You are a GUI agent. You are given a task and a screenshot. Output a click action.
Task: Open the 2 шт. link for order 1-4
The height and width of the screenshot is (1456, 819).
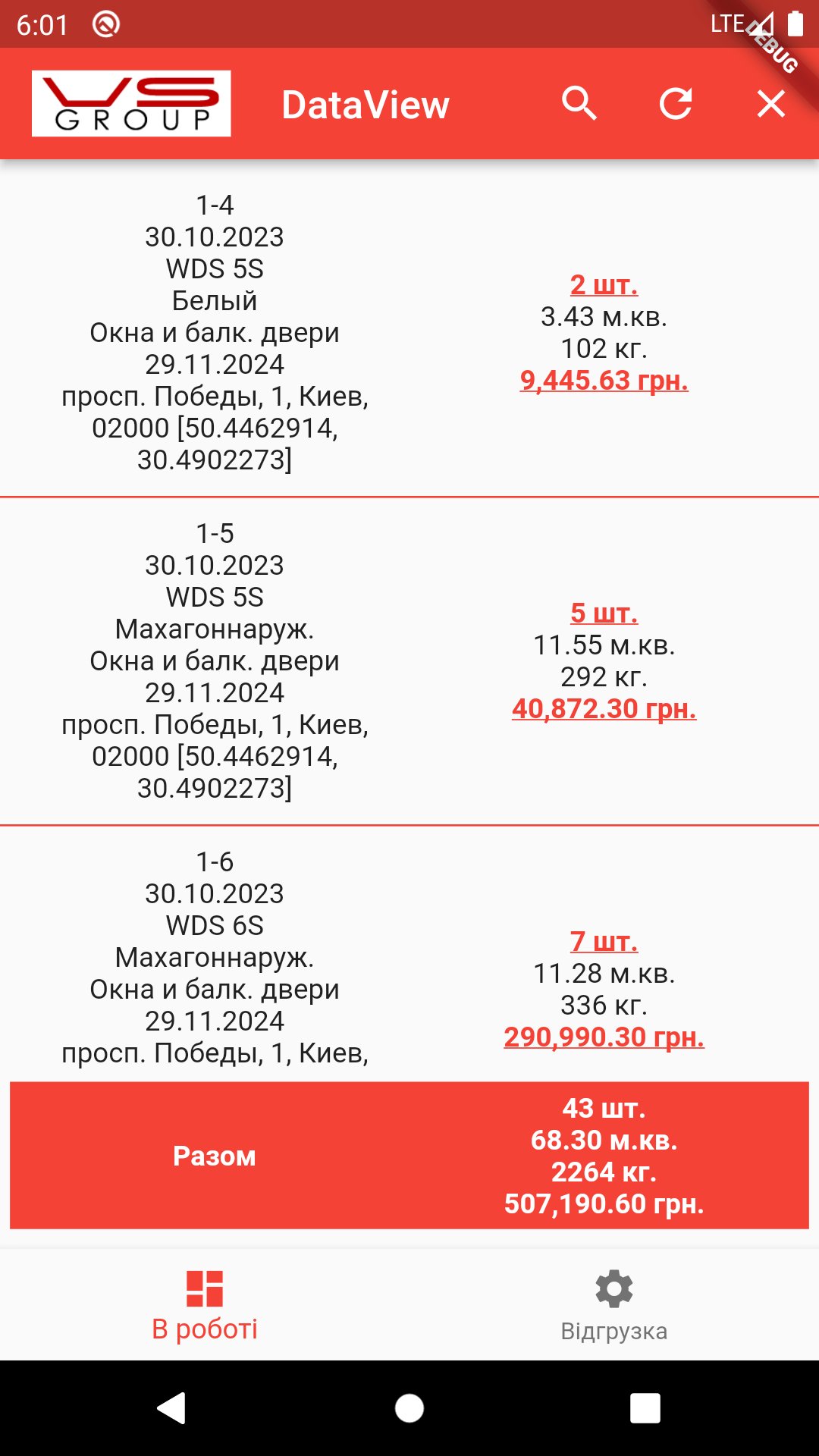[604, 286]
